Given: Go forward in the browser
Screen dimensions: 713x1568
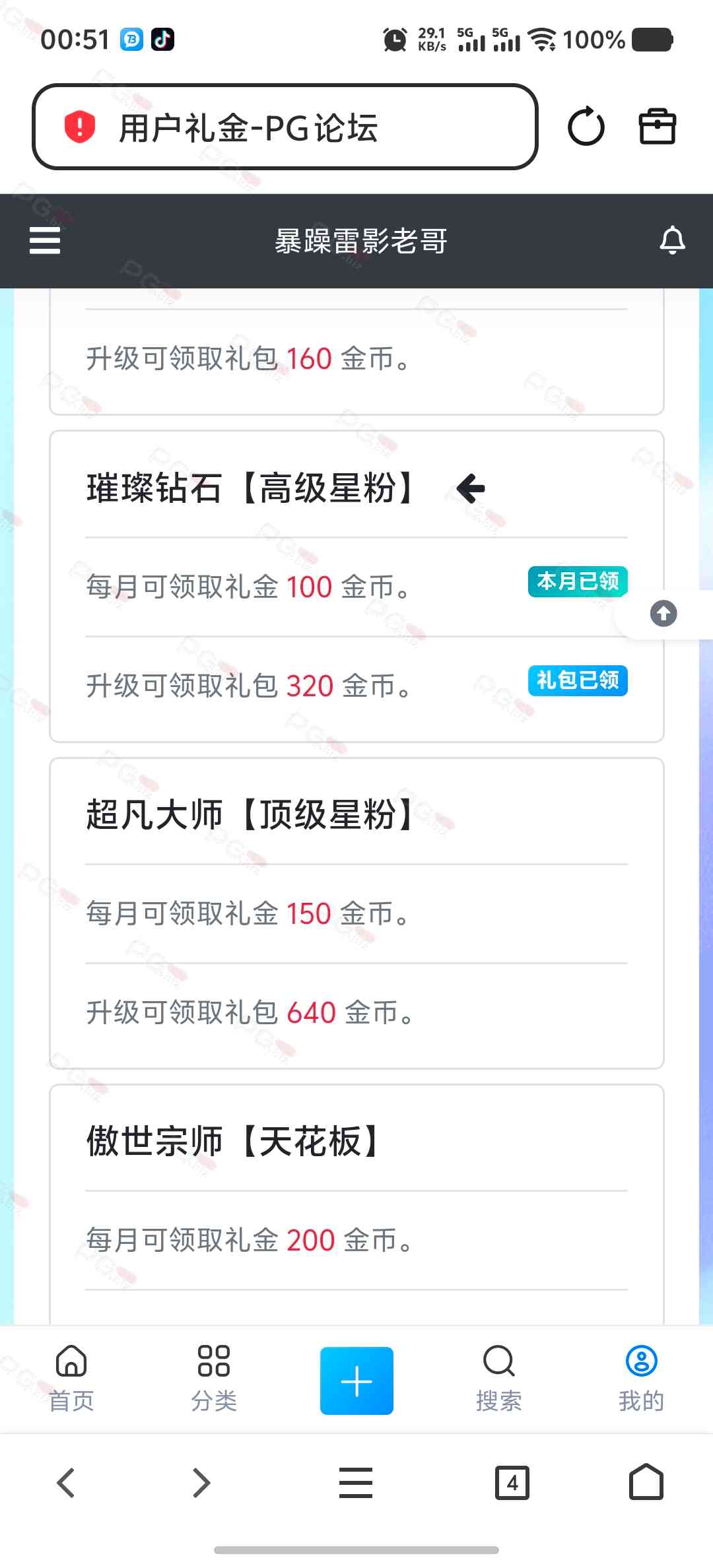Looking at the screenshot, I should pos(201,1483).
